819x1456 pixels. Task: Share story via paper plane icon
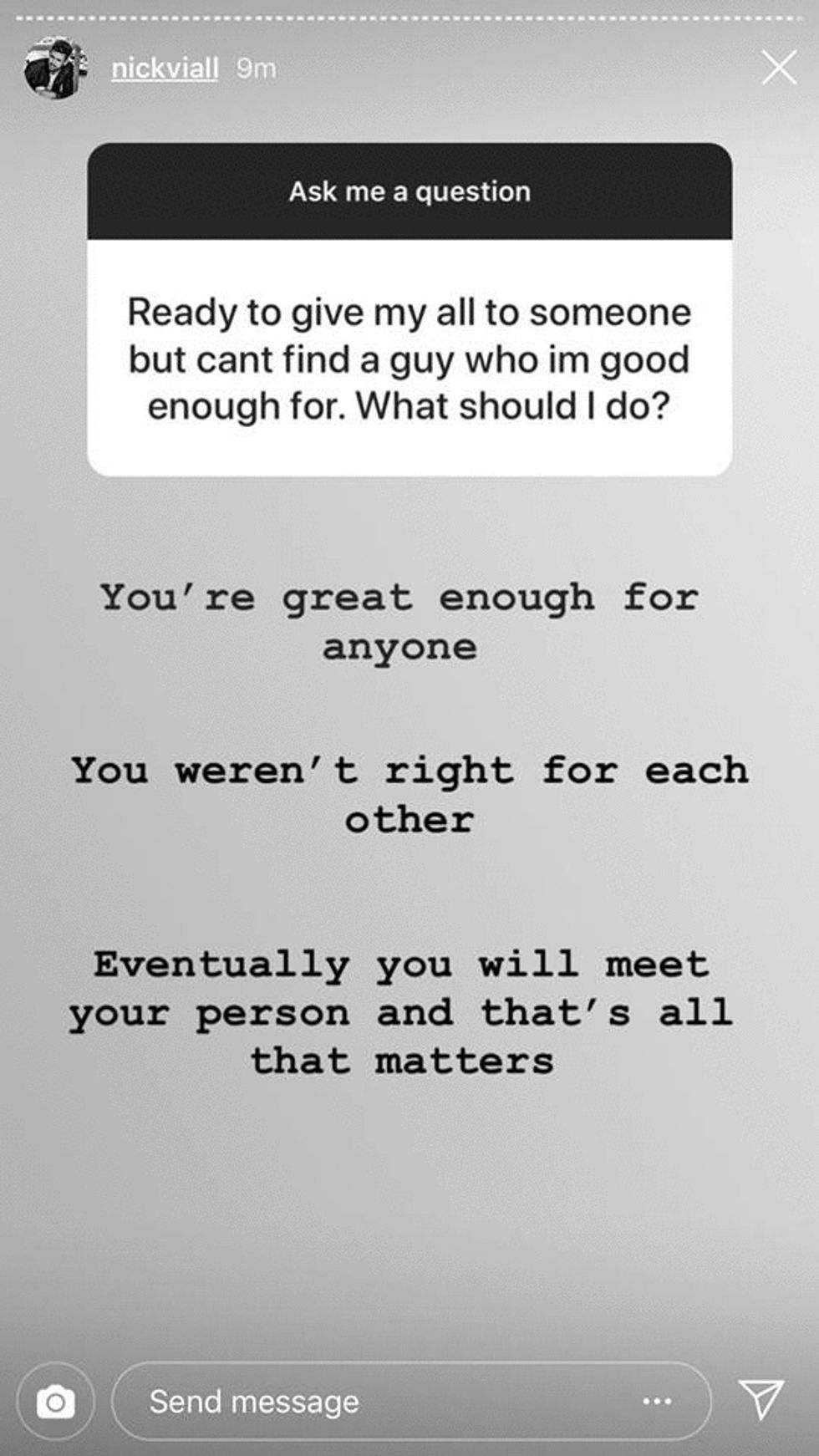(761, 1398)
